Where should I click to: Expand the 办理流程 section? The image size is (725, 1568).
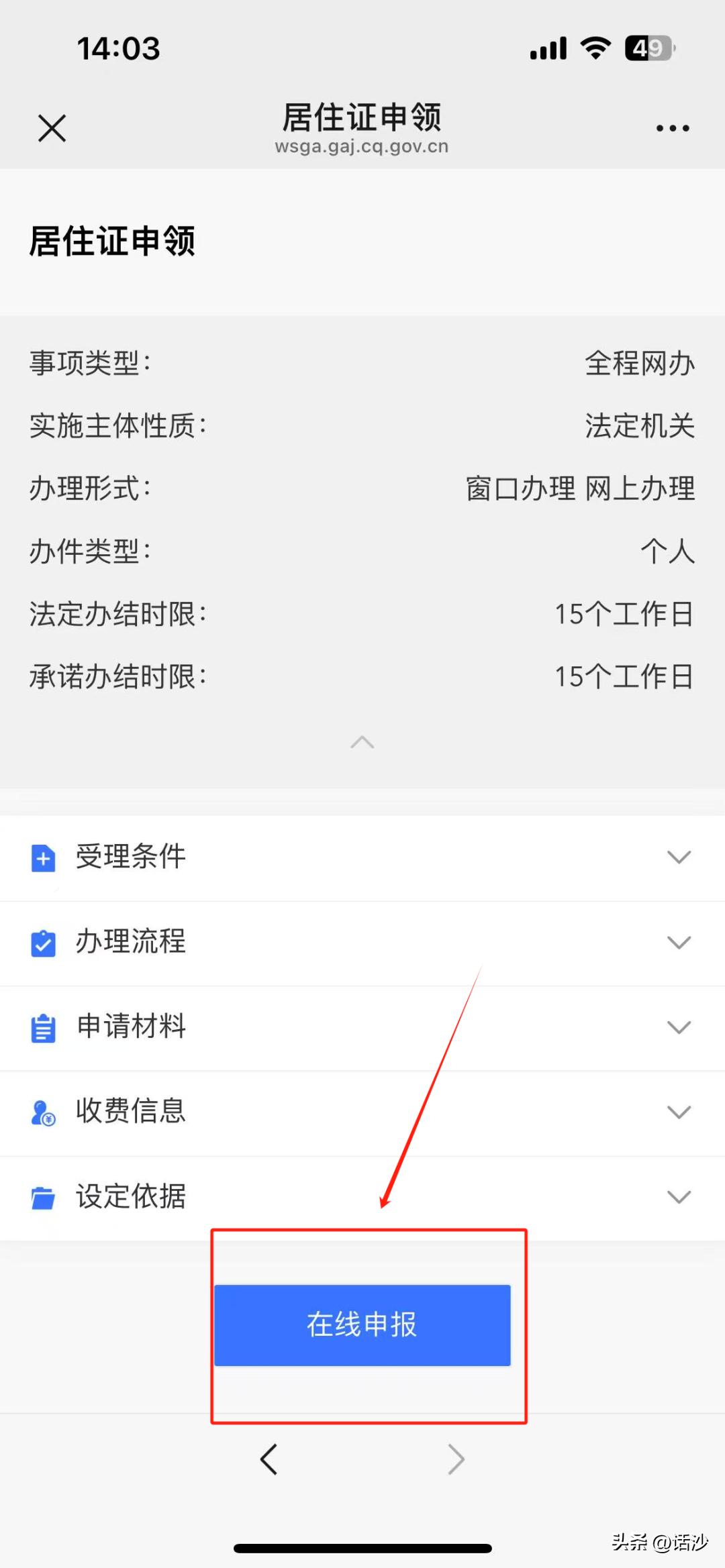[362, 943]
